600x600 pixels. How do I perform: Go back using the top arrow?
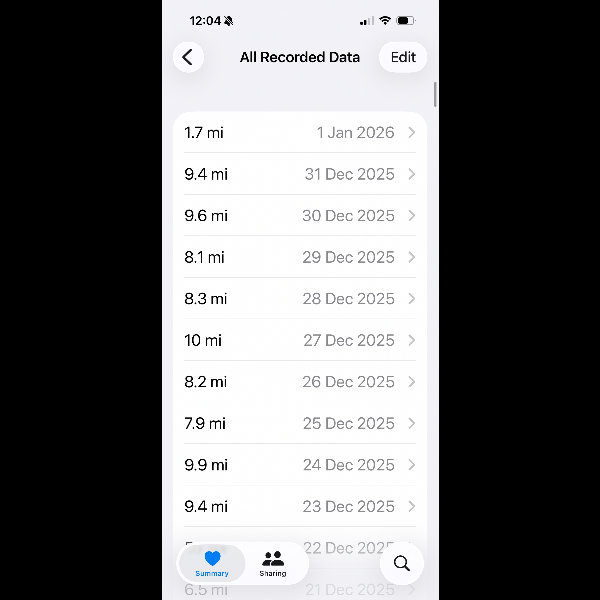click(x=188, y=57)
